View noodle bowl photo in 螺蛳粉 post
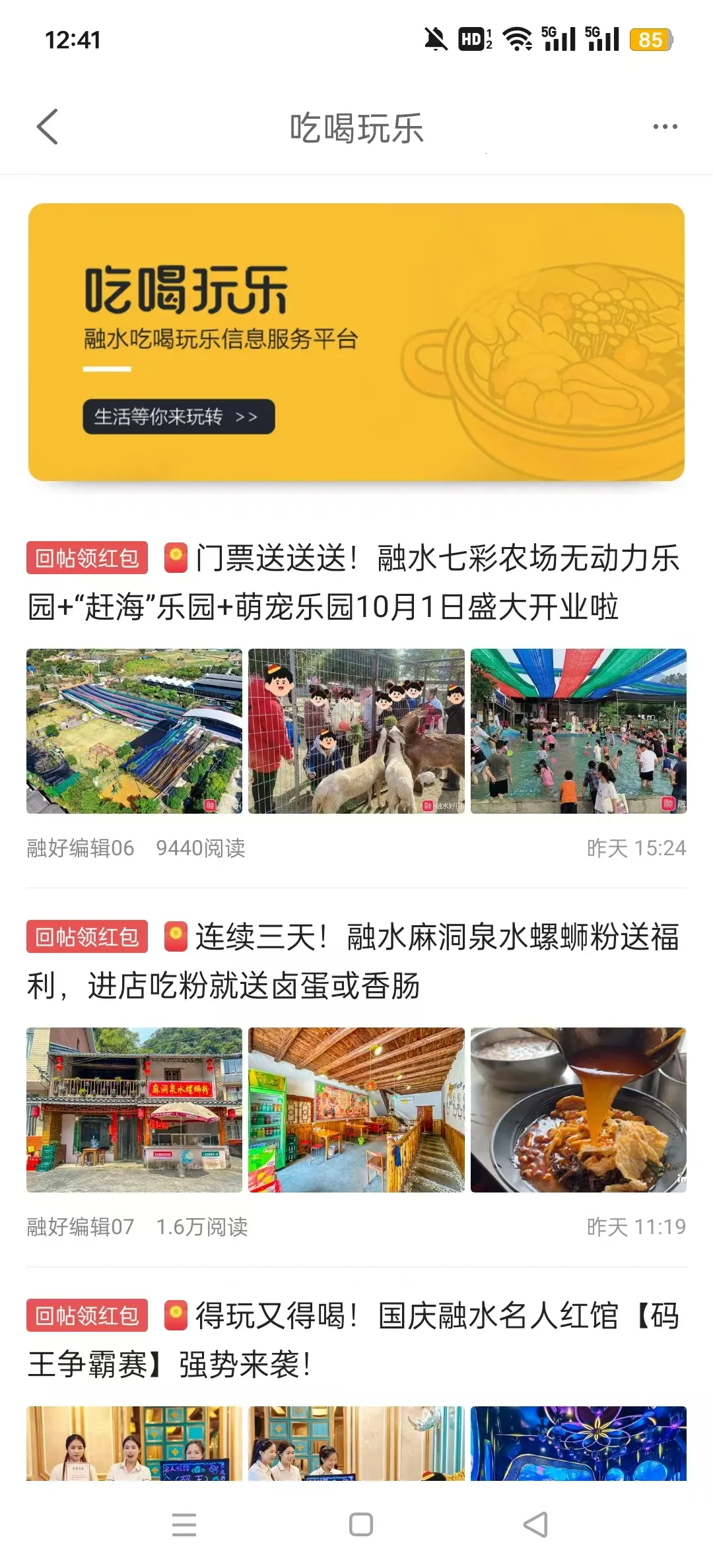The image size is (713, 1568). click(578, 1110)
